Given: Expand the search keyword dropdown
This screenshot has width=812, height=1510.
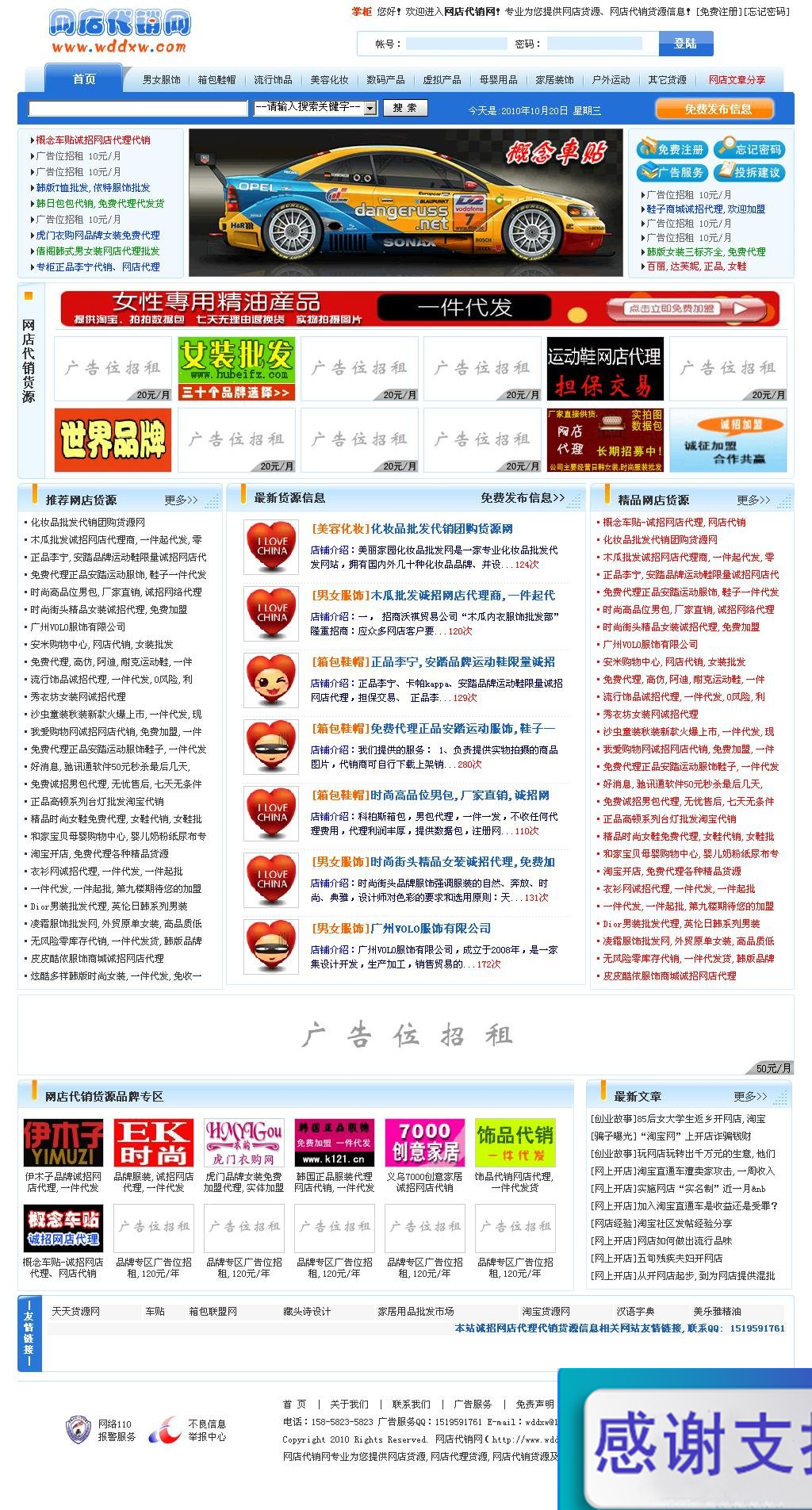Looking at the screenshot, I should pyautogui.click(x=370, y=108).
